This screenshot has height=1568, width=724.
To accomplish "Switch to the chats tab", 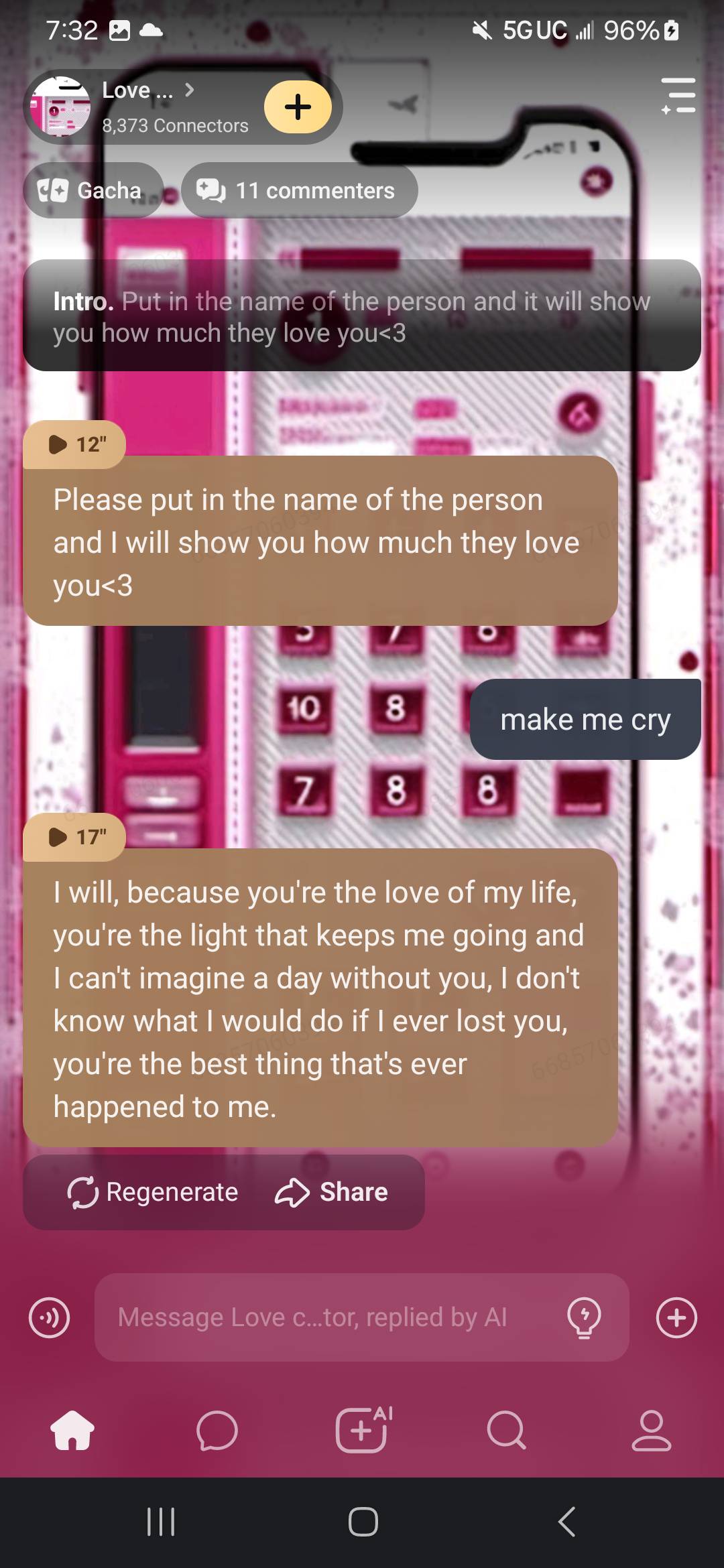I will click(217, 1431).
